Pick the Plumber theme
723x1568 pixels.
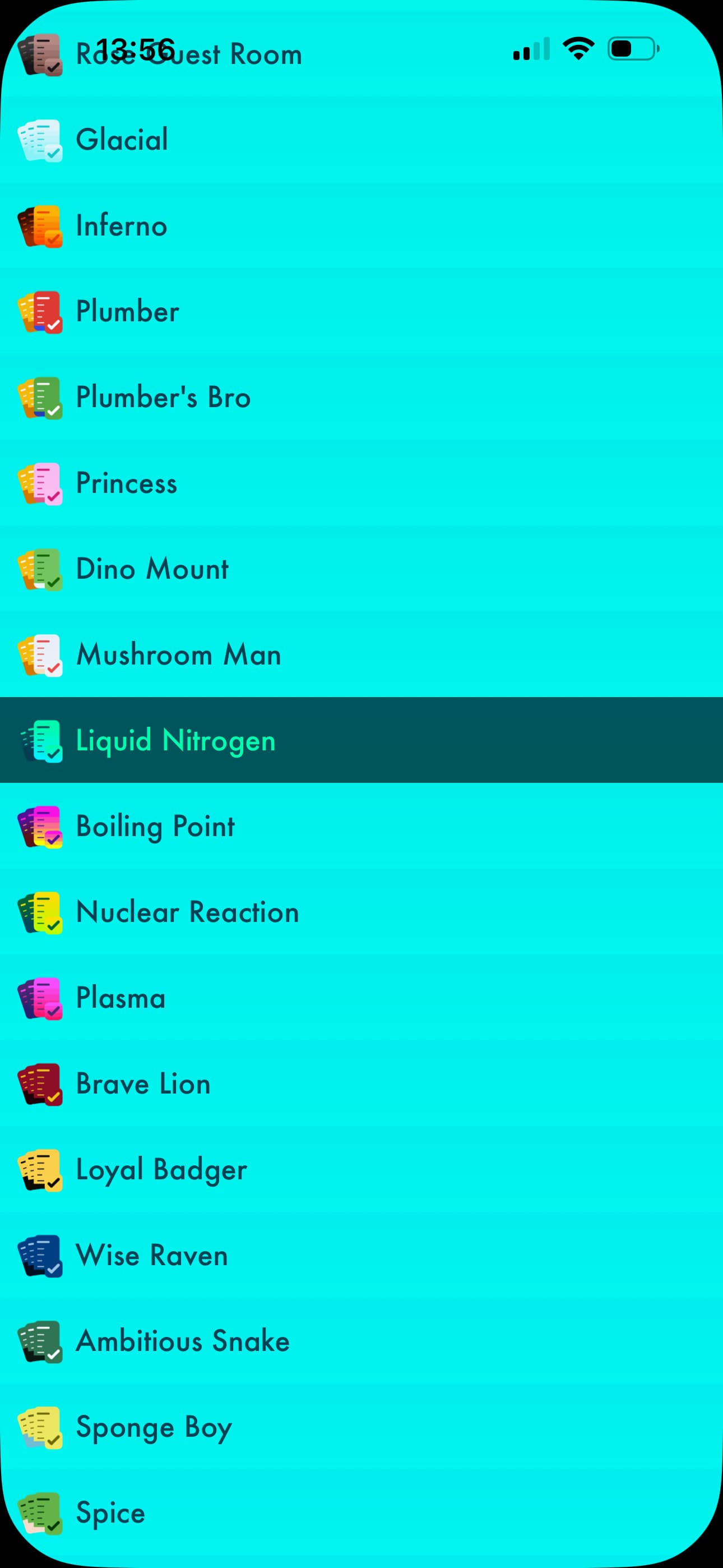point(361,311)
